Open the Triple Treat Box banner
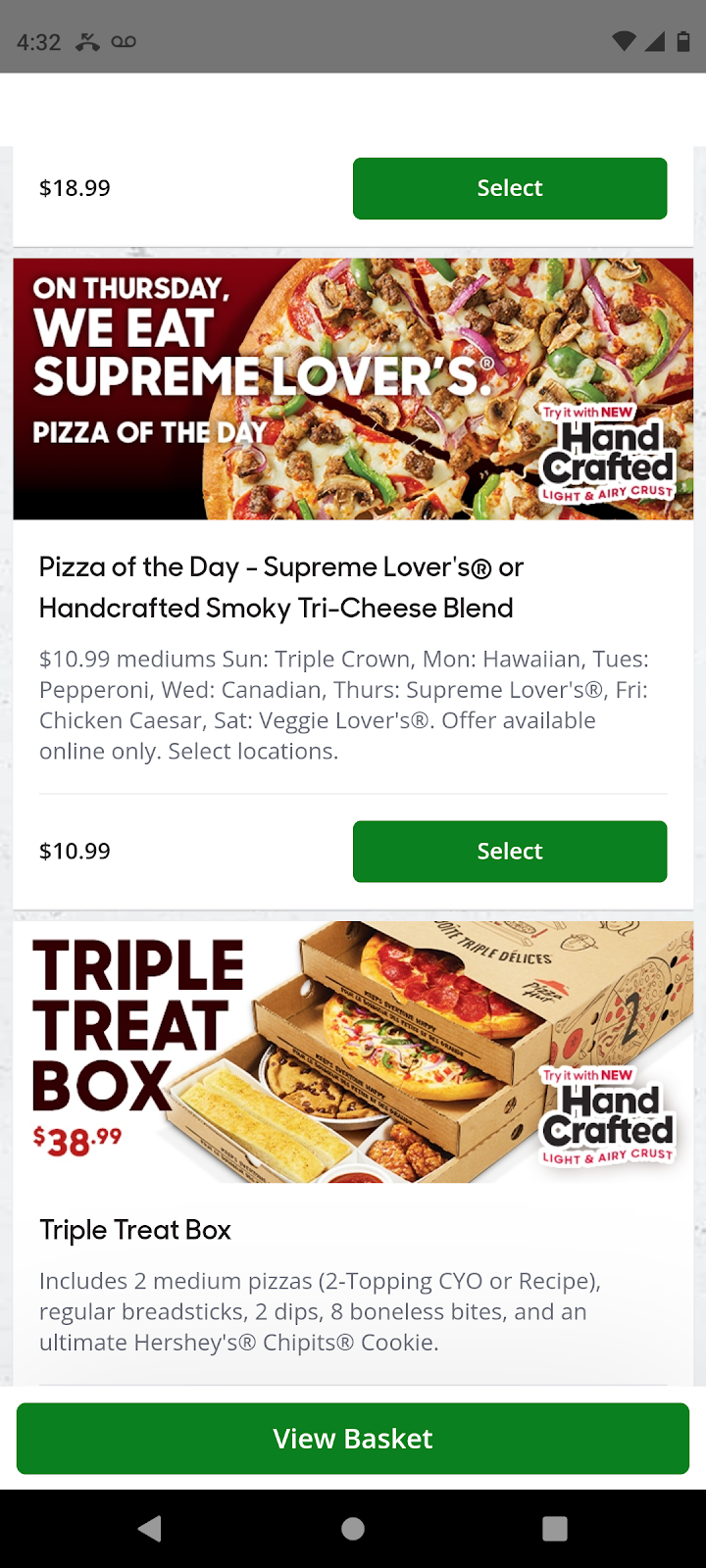 click(x=353, y=1052)
